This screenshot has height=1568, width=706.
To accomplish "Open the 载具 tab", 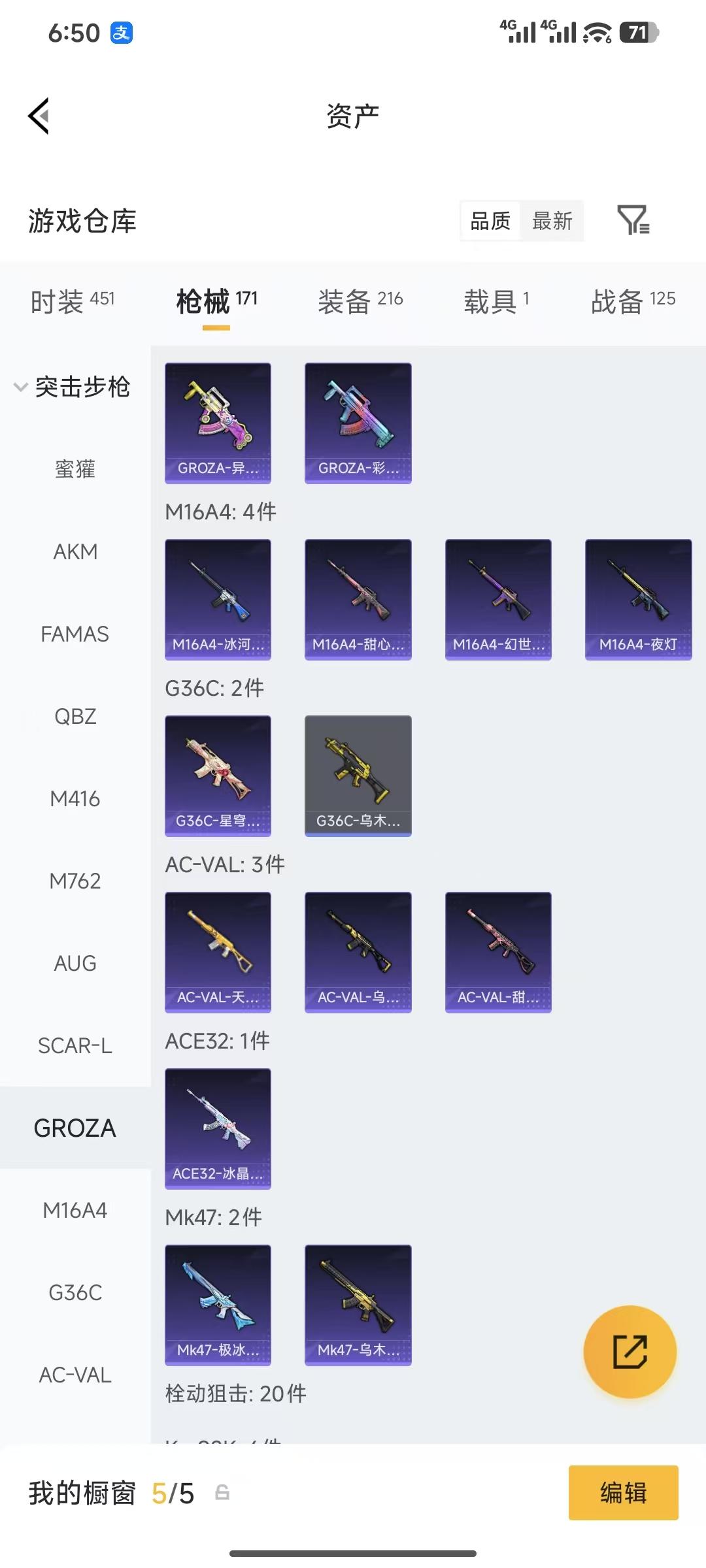I will coord(496,301).
